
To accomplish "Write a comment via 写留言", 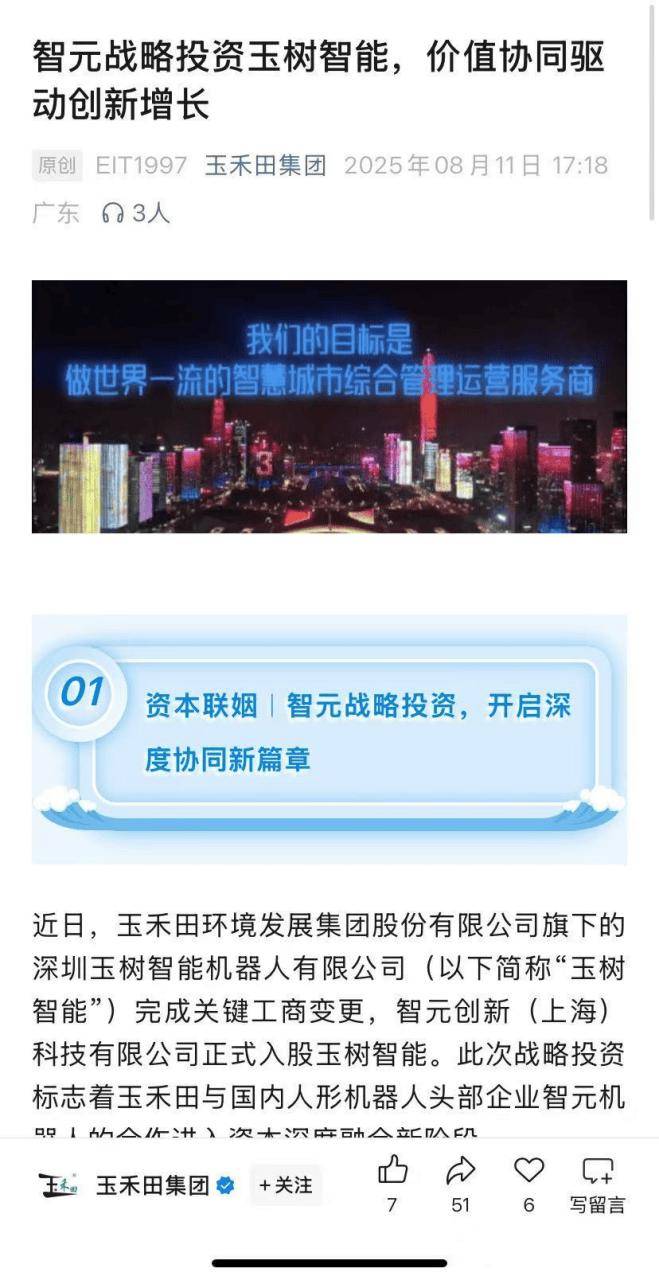I will [x=598, y=1184].
